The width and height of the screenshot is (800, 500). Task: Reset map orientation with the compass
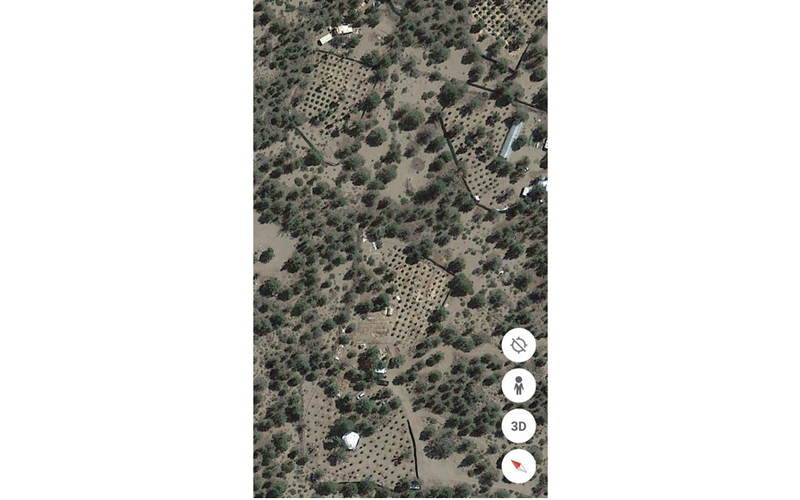(x=518, y=466)
